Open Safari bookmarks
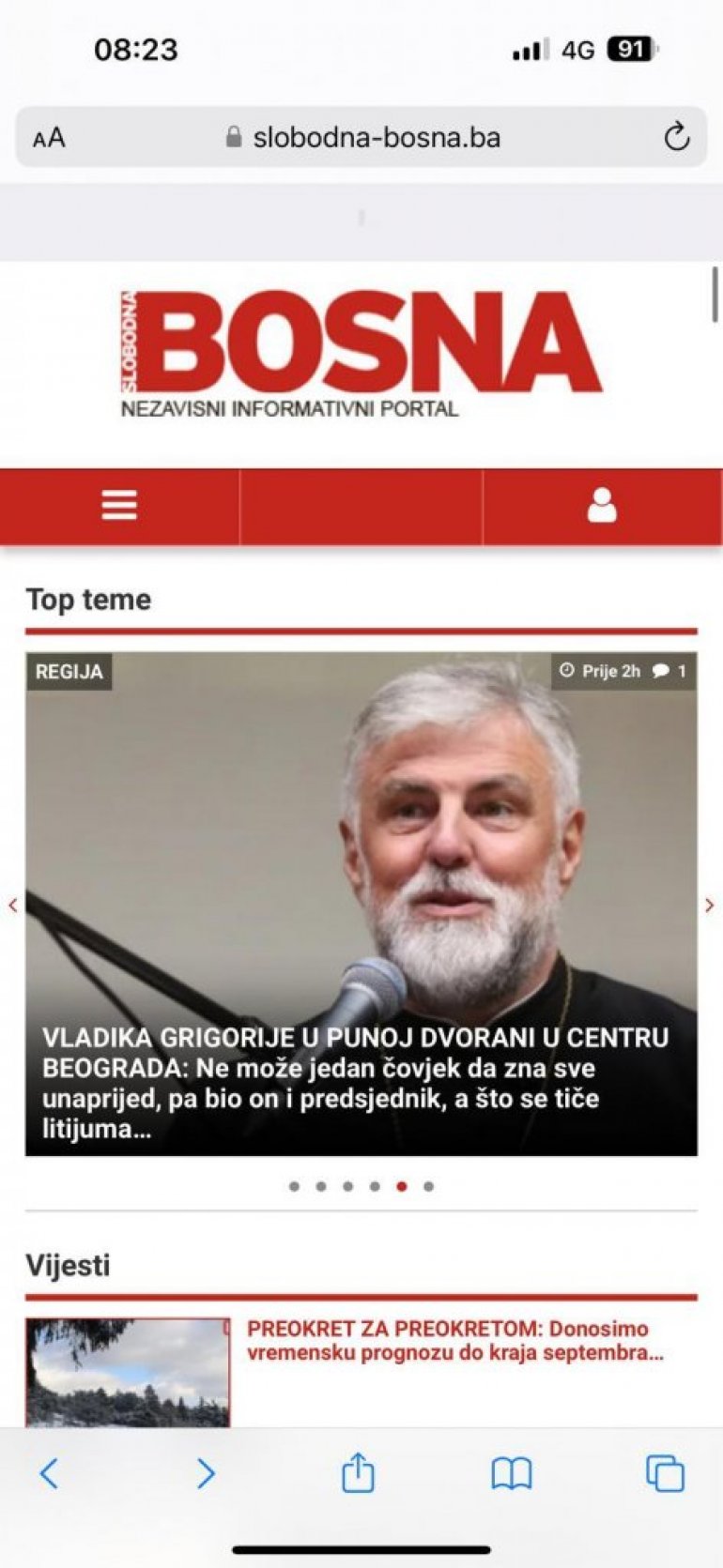The width and height of the screenshot is (723, 1568). pos(512,1473)
